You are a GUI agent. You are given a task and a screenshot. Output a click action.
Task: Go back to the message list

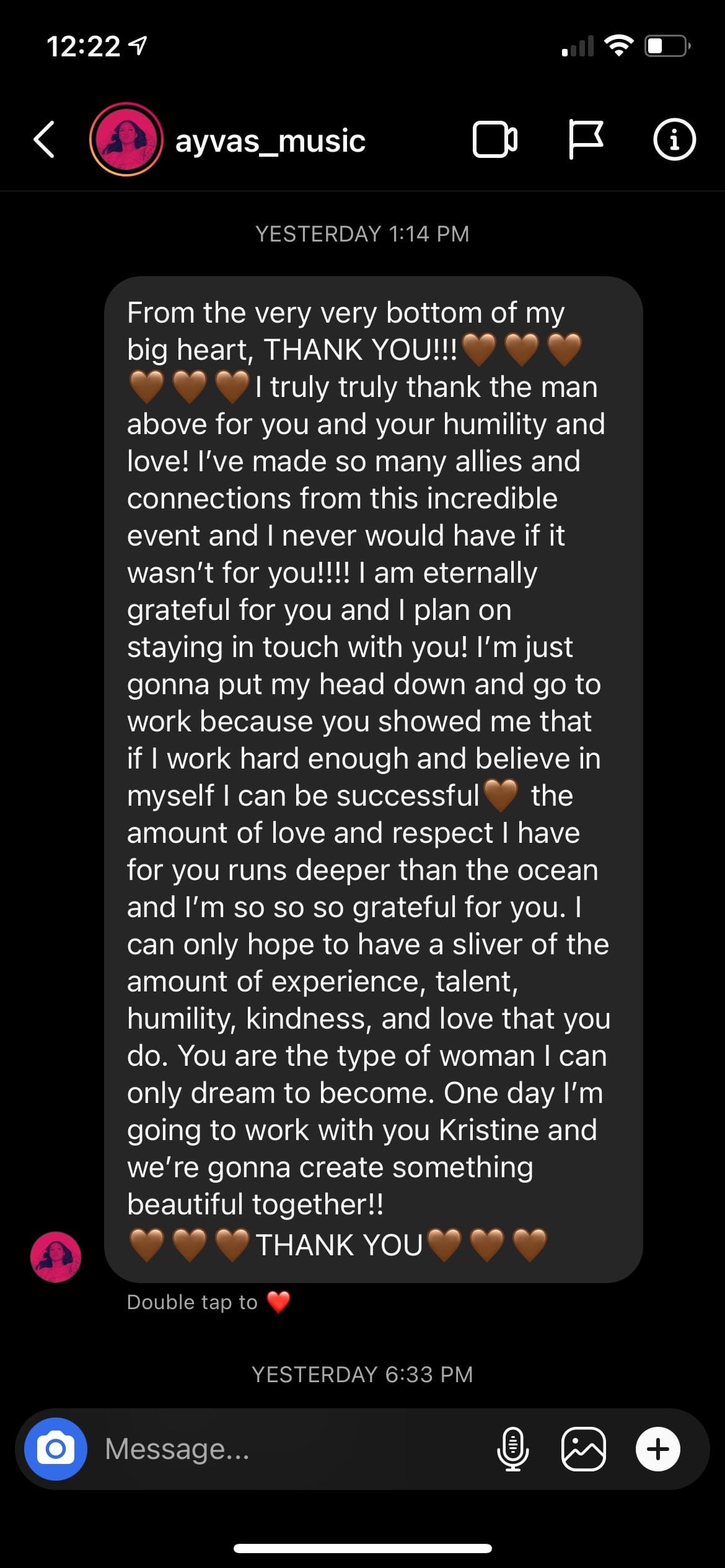point(45,140)
